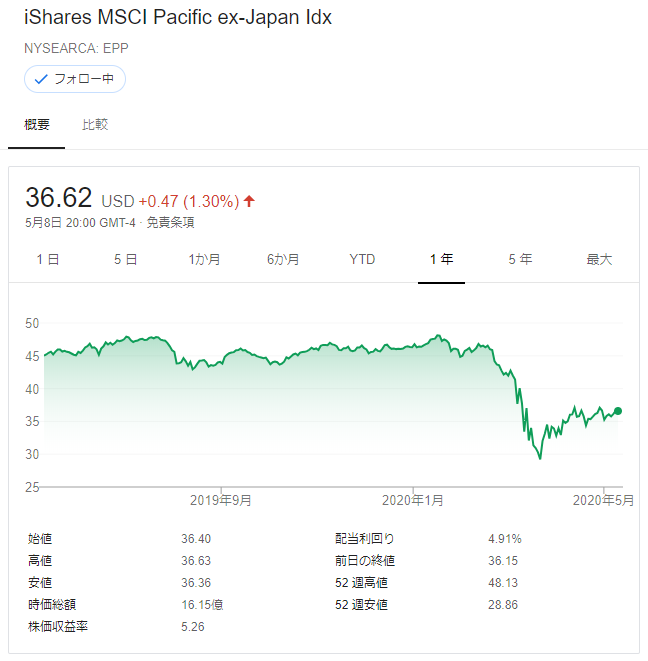
Task: Open the 免責条項 disclaimer link
Action: pyautogui.click(x=170, y=223)
